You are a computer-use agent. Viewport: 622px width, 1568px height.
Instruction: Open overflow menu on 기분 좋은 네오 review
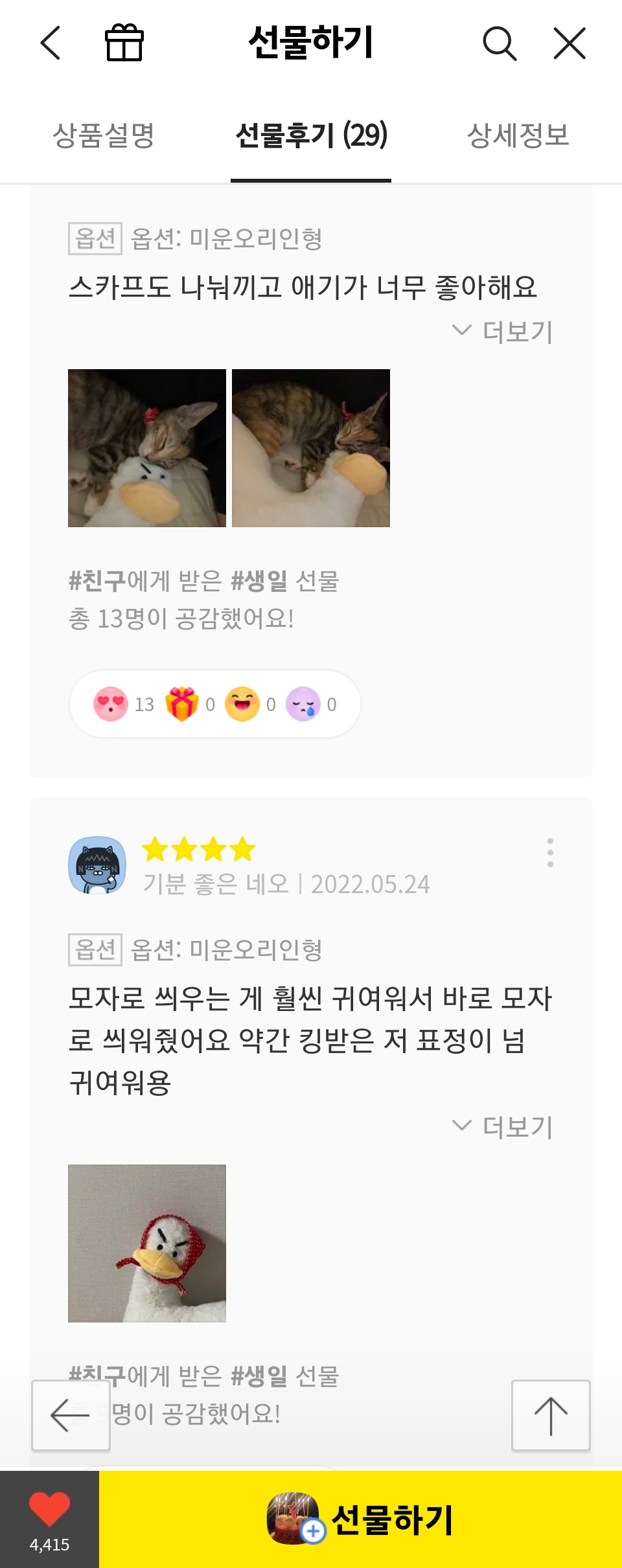550,852
